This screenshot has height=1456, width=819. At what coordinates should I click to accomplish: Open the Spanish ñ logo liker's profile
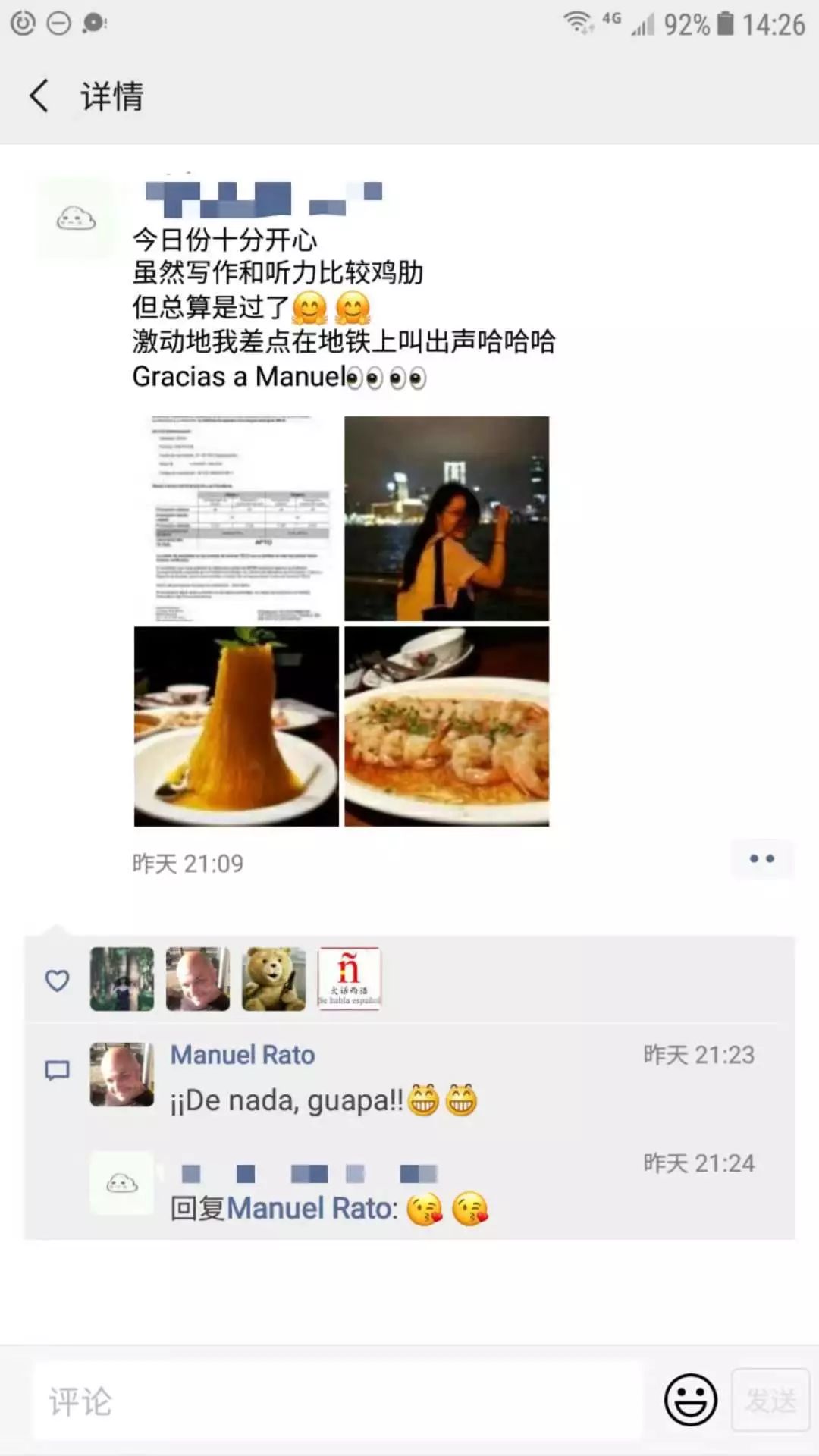pos(349,979)
